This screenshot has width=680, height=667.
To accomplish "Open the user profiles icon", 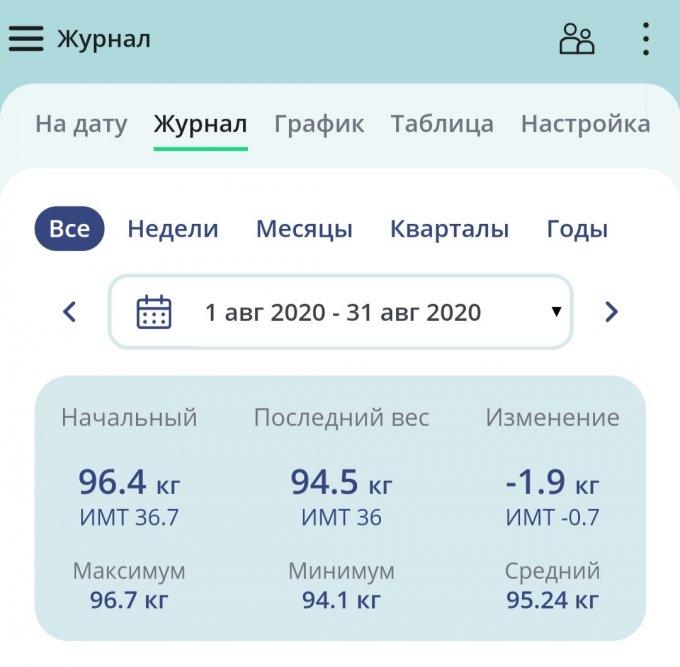I will pyautogui.click(x=577, y=39).
